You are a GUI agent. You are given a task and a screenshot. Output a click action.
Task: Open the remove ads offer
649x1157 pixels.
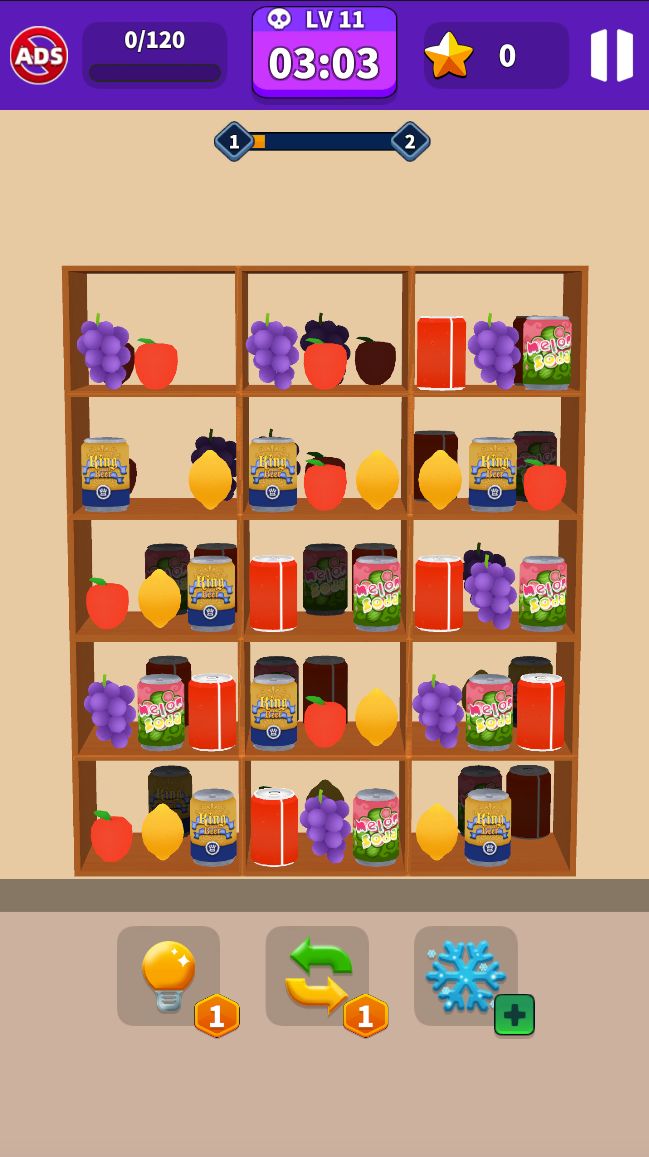click(39, 55)
